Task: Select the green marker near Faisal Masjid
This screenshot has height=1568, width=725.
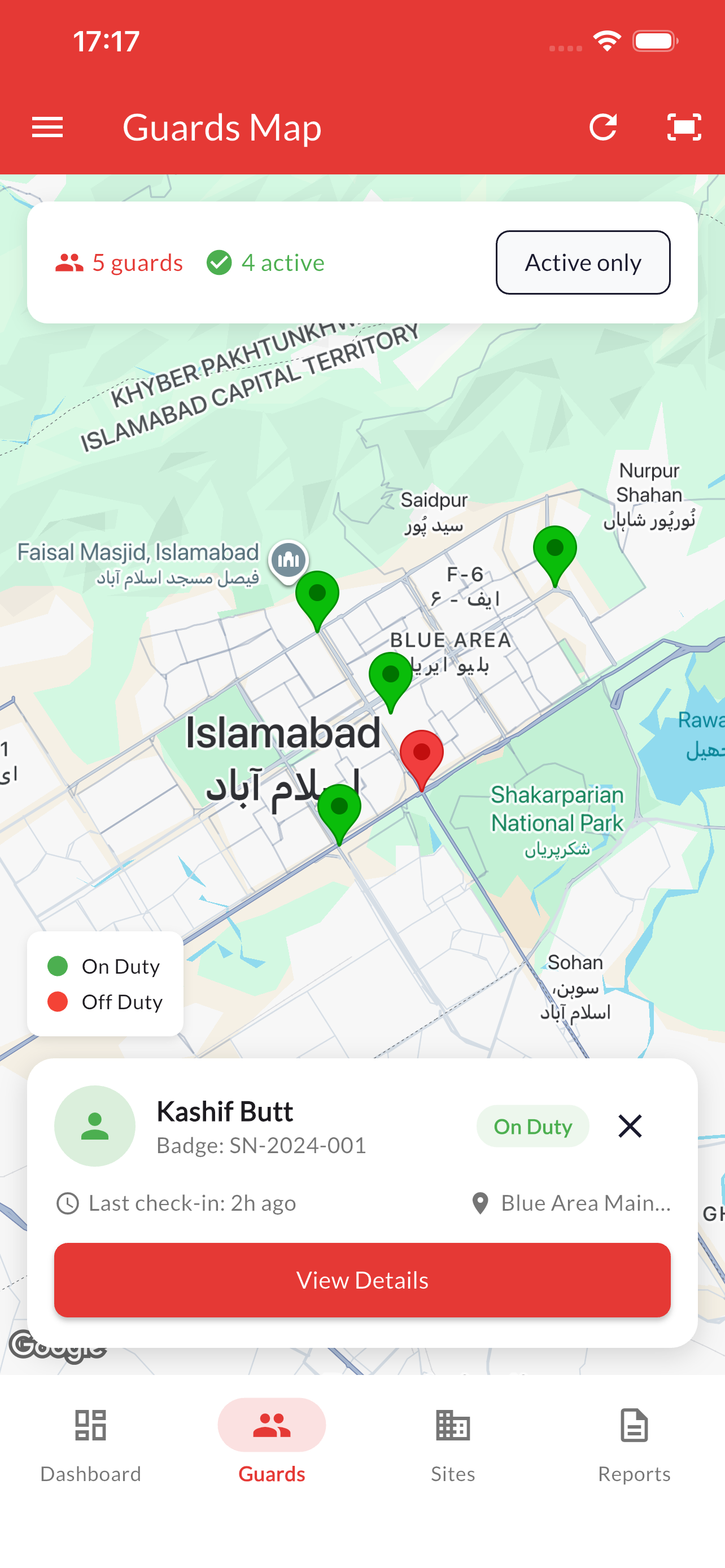Action: (x=317, y=595)
